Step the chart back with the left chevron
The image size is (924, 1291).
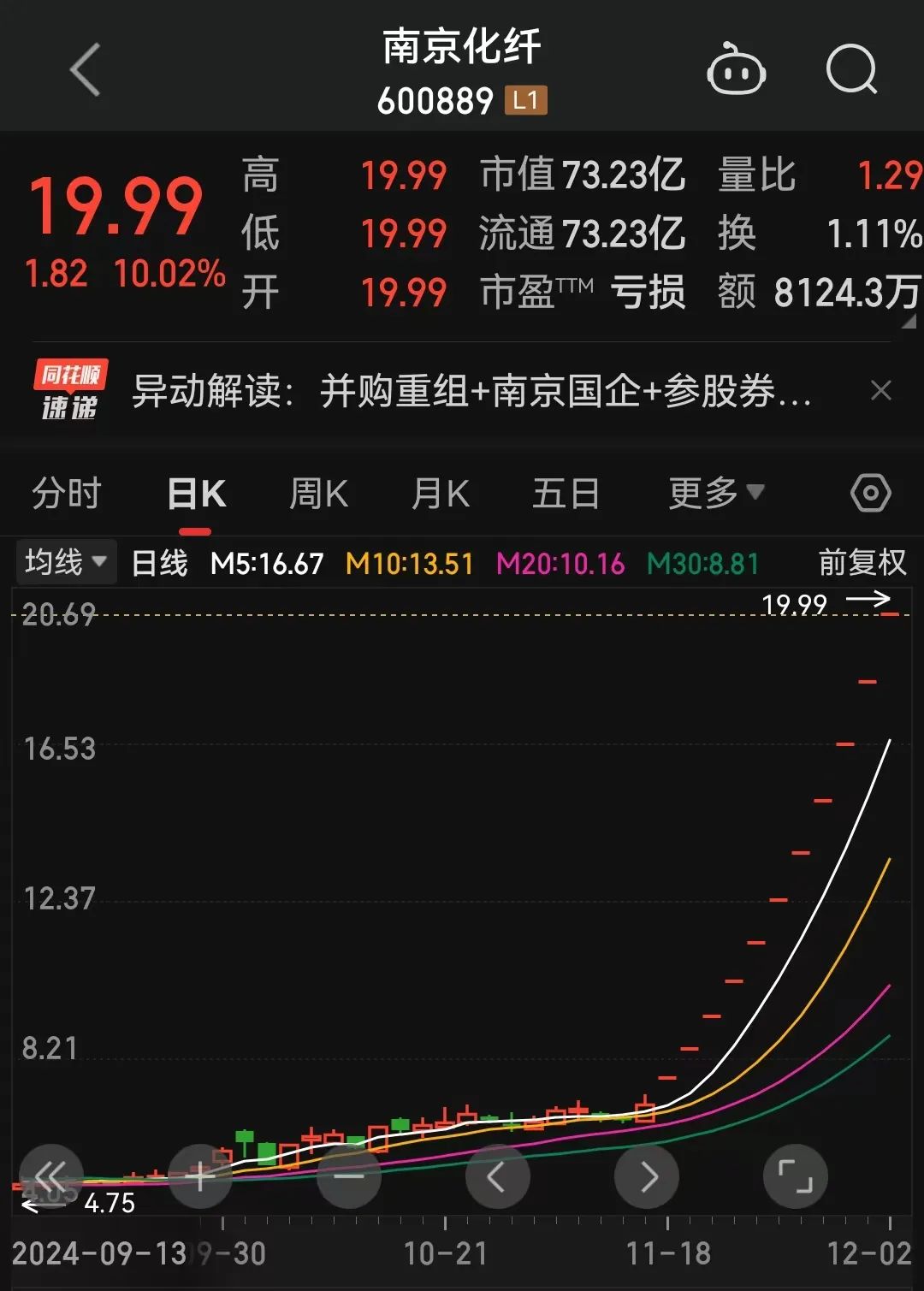(499, 1176)
